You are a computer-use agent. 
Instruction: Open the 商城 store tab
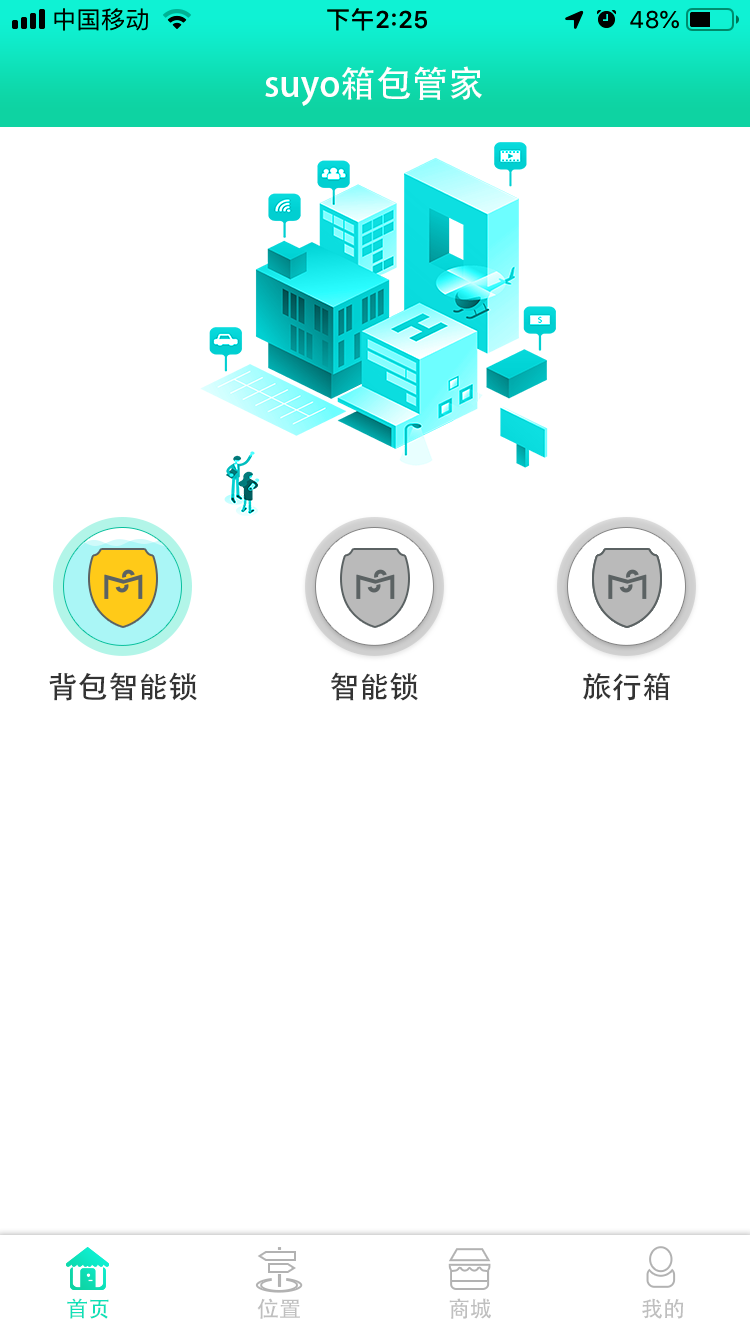[469, 1283]
